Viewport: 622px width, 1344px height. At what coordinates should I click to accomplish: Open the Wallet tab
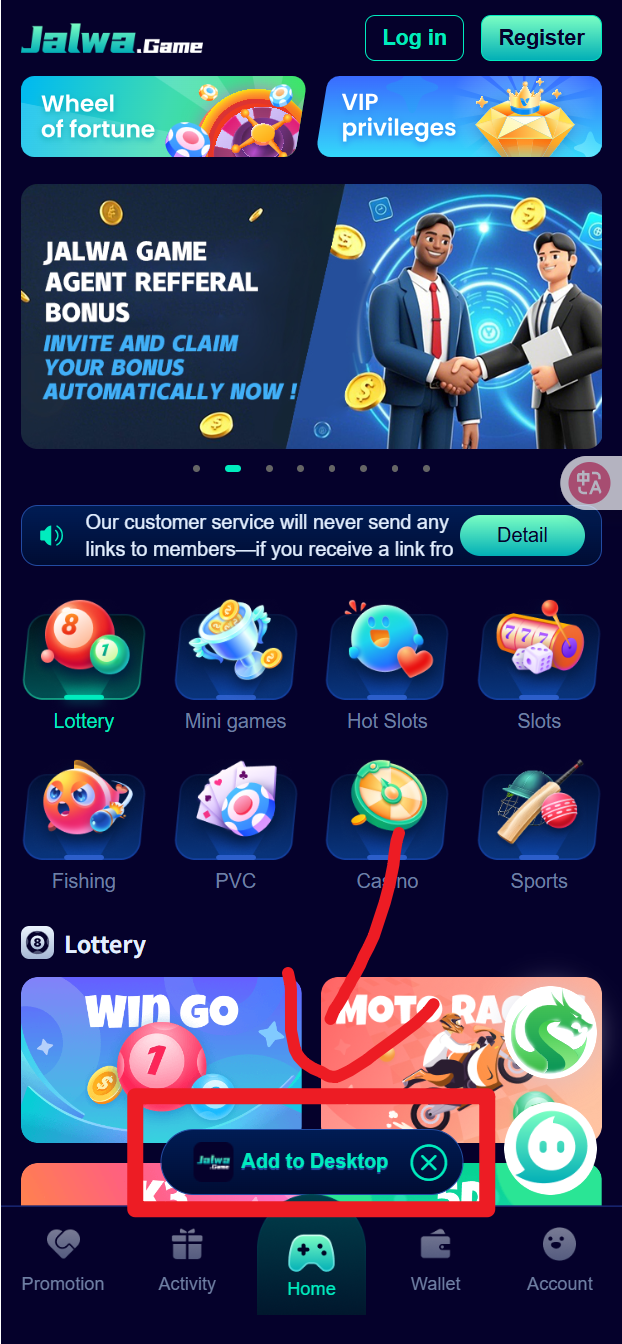pyautogui.click(x=436, y=1261)
